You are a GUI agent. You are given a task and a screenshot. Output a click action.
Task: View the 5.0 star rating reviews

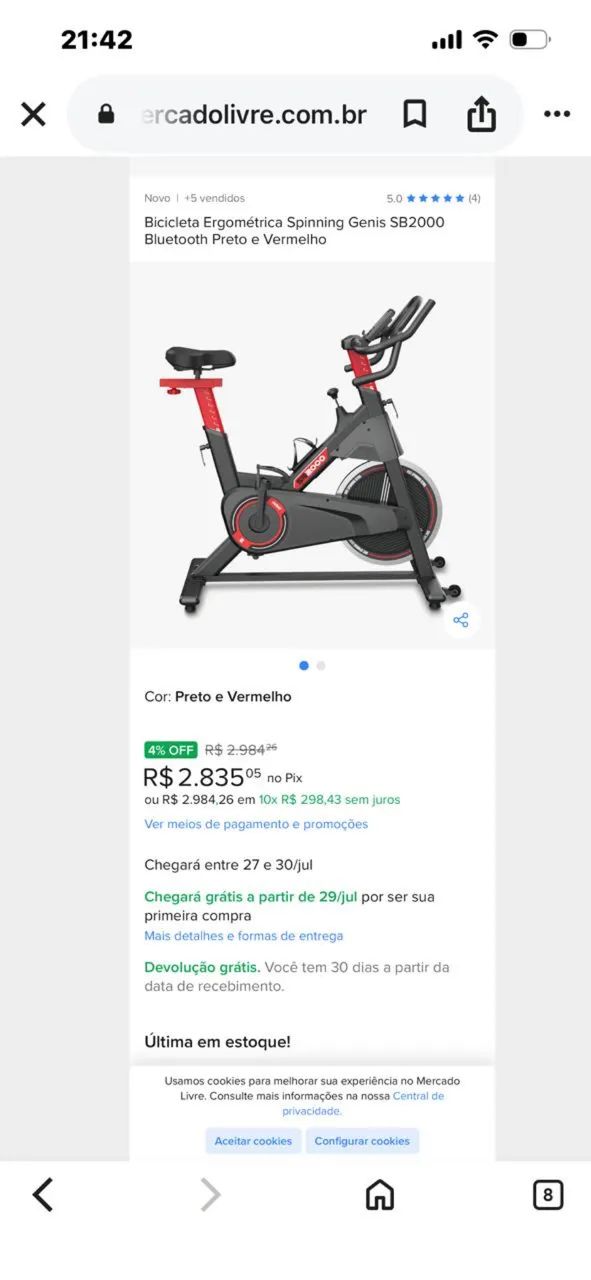tap(433, 198)
